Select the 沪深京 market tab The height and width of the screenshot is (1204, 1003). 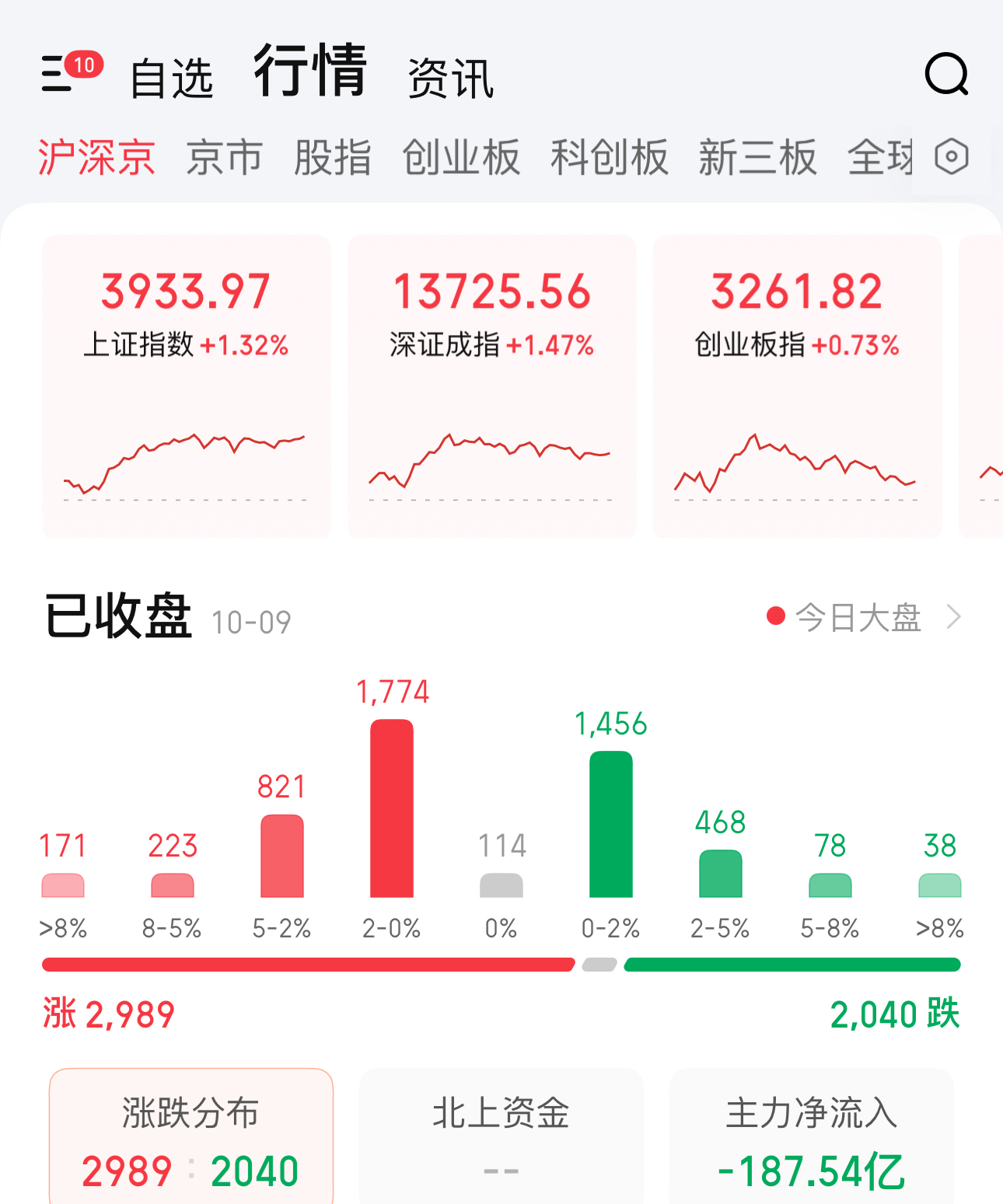click(x=96, y=158)
